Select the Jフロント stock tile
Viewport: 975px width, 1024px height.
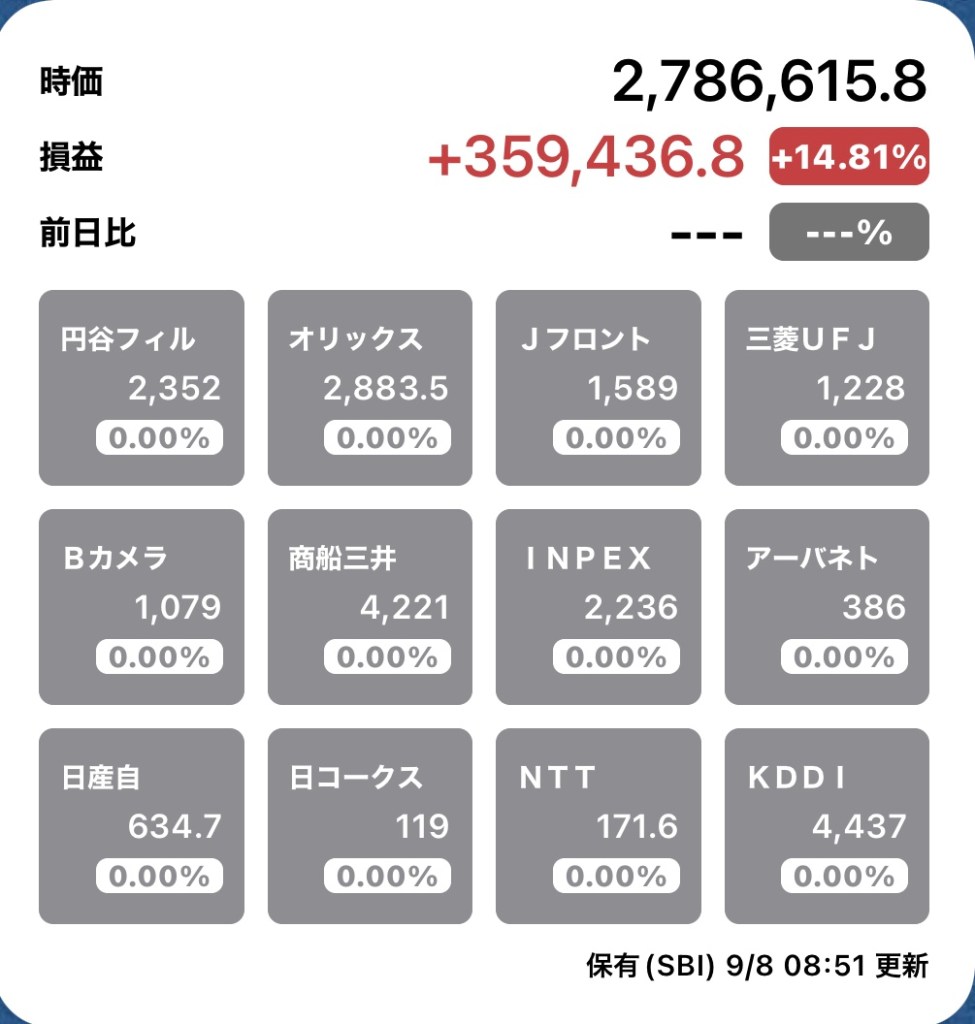pos(598,388)
